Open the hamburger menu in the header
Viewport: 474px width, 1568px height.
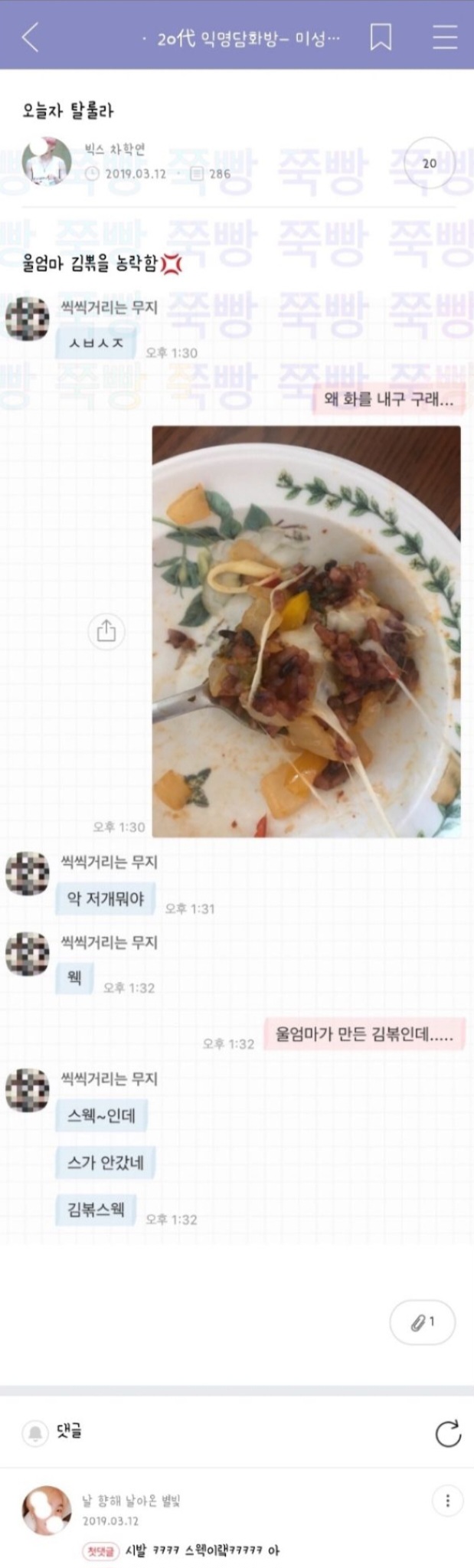[x=445, y=36]
